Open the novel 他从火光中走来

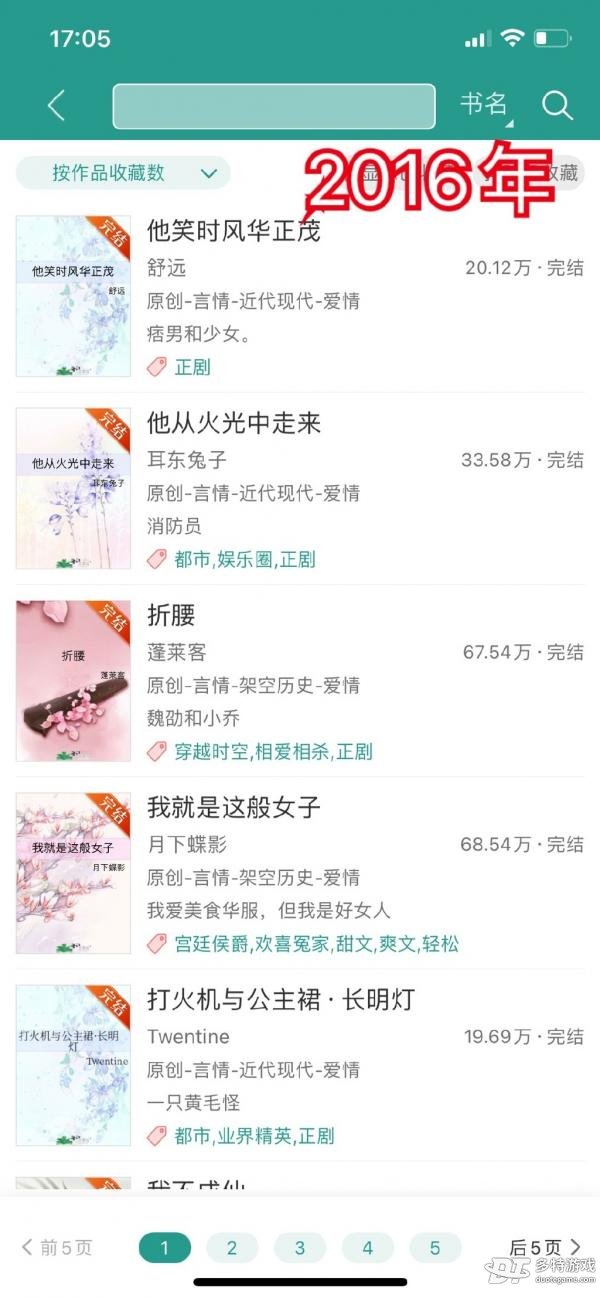click(233, 424)
